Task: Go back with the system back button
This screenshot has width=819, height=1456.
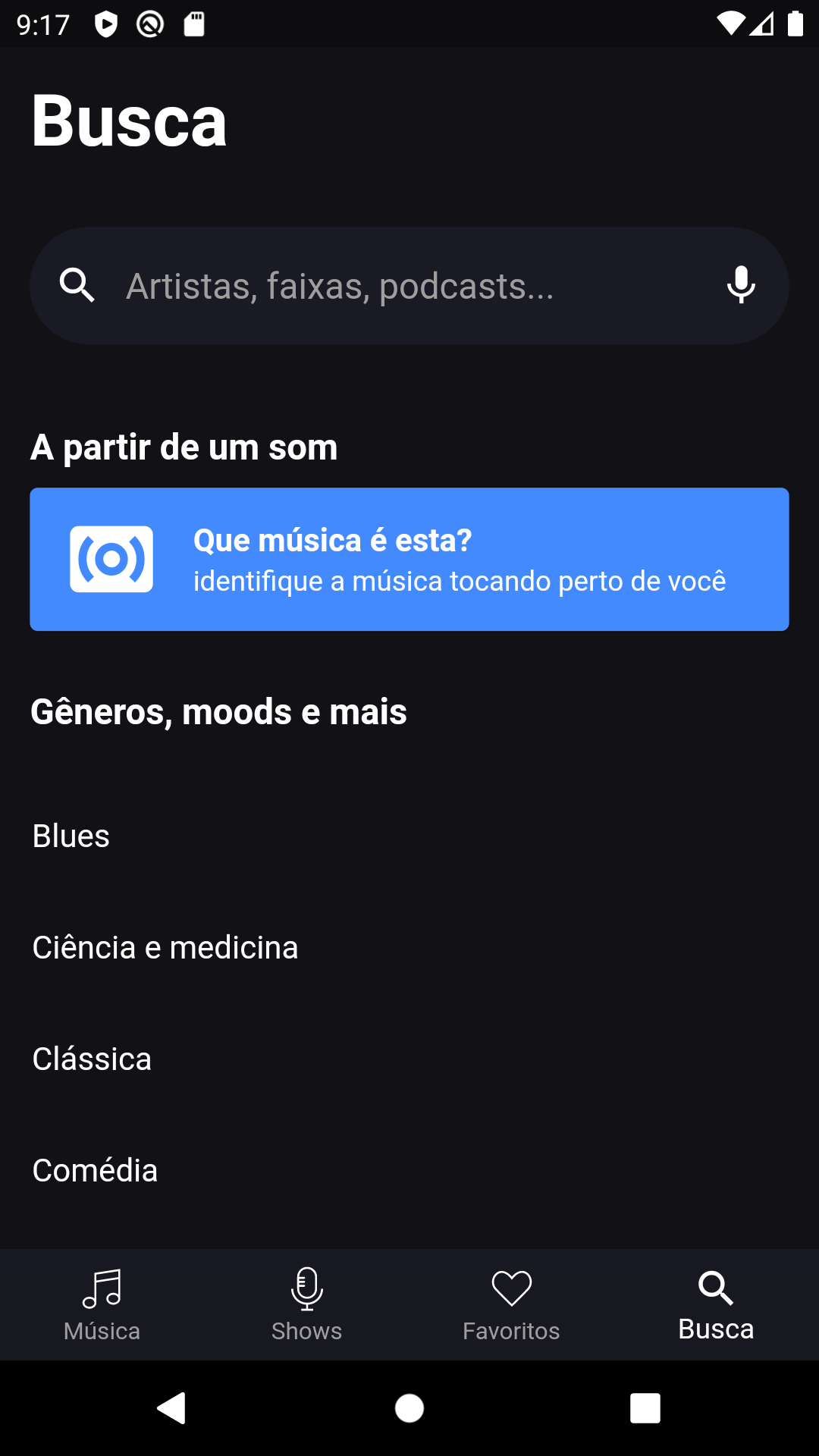Action: coord(172,1408)
